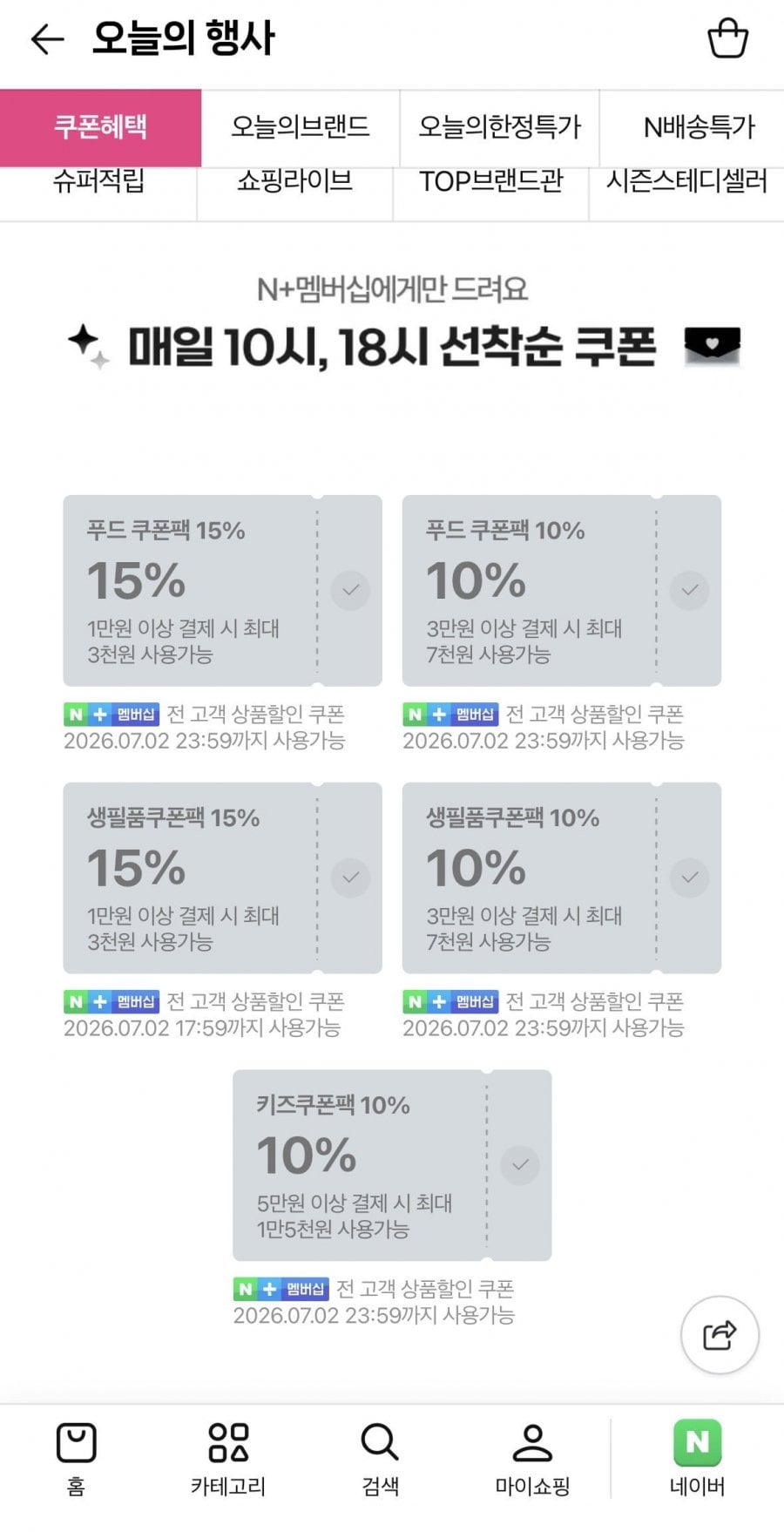This screenshot has width=784, height=1532.
Task: Tap the 푸드 쿠폰팩 15% coupon
Action: tap(222, 590)
